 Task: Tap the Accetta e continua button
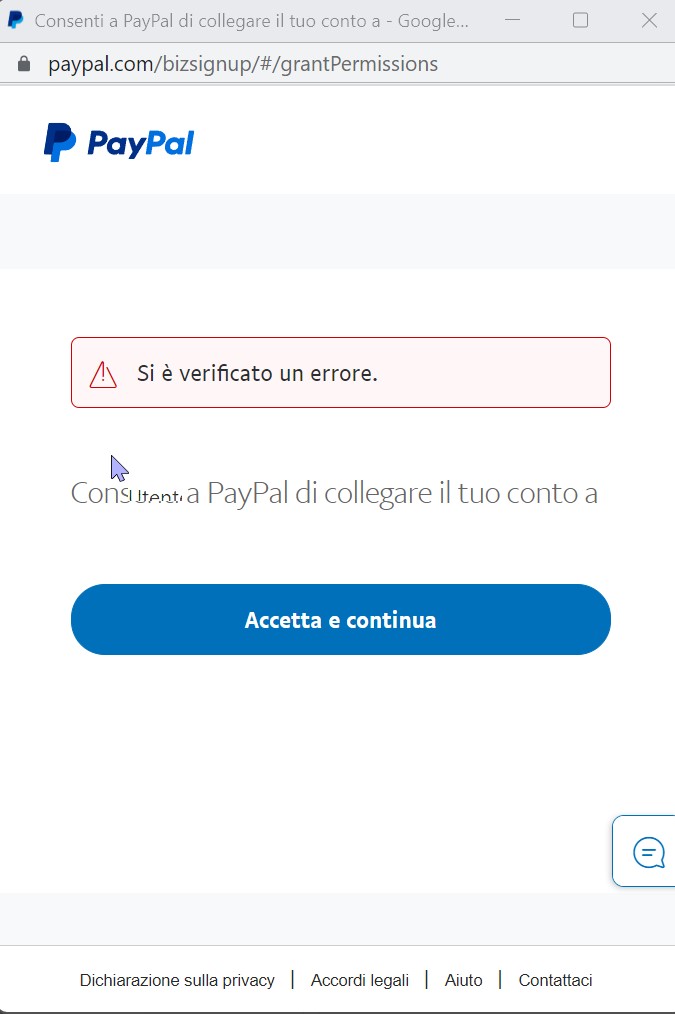(x=340, y=620)
